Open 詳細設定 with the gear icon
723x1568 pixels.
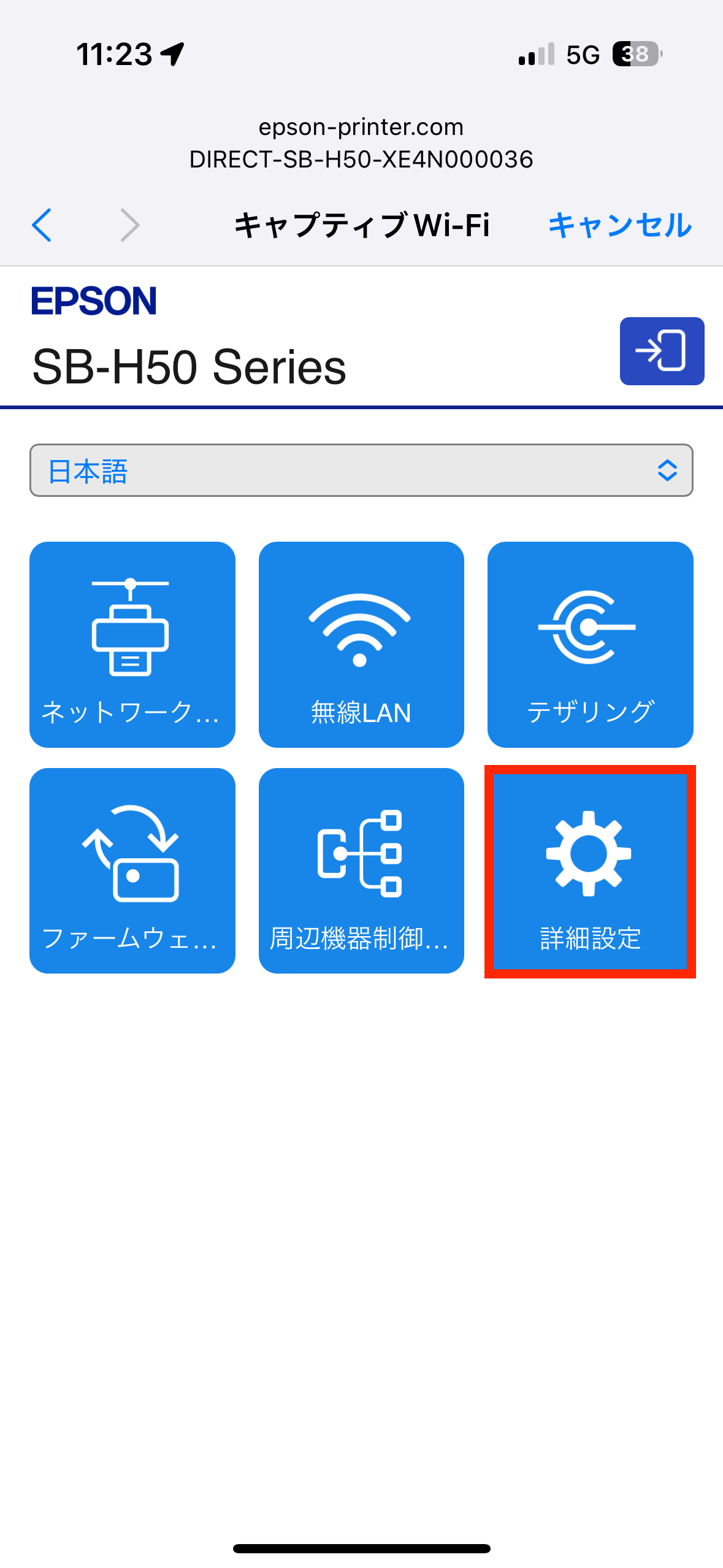coord(590,870)
